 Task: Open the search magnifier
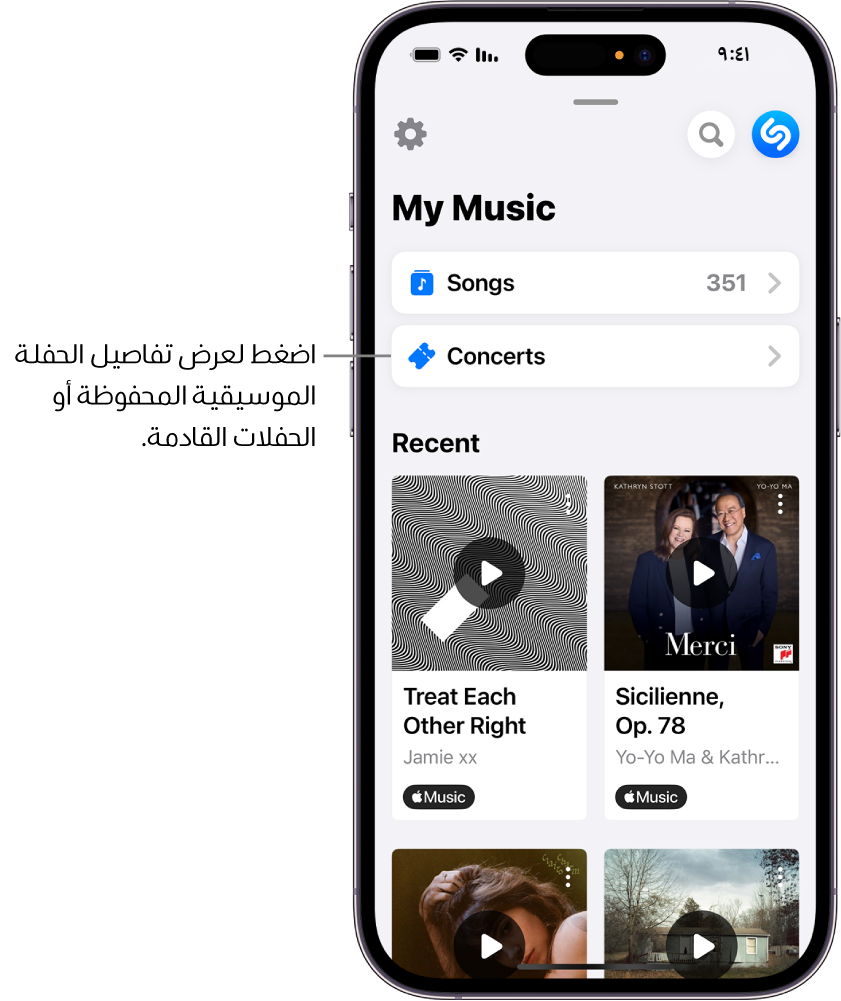click(711, 134)
